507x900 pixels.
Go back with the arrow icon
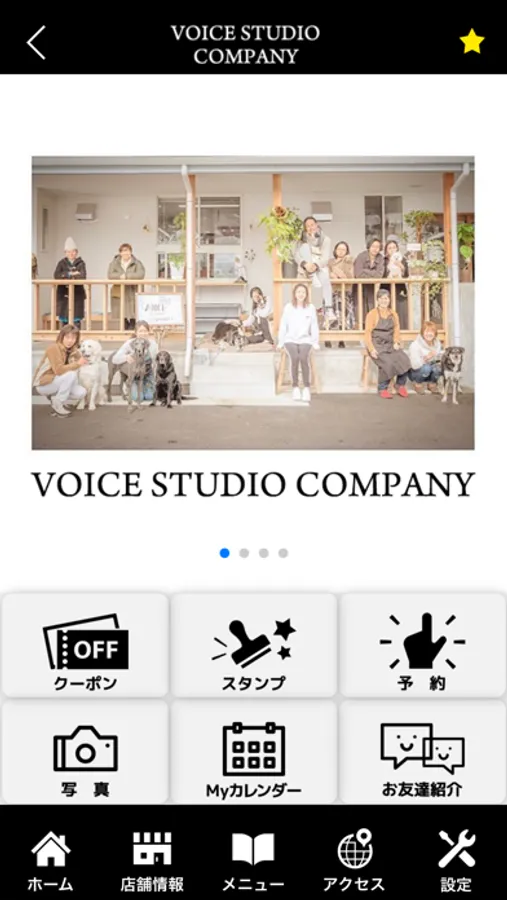36,42
